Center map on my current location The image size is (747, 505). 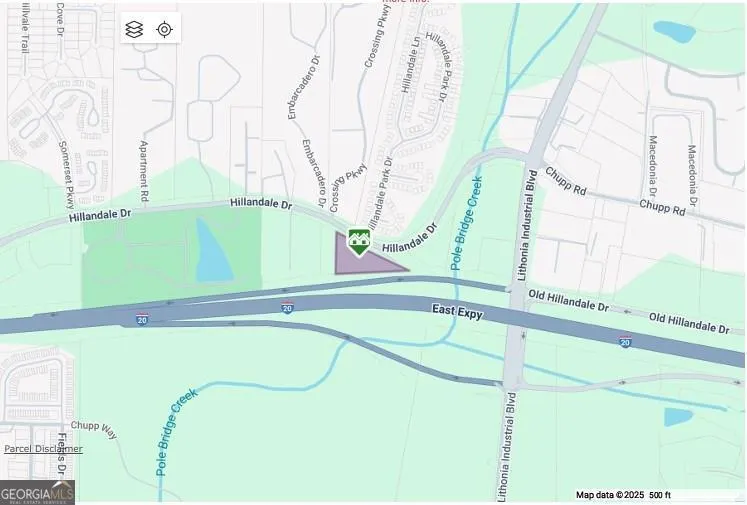165,29
